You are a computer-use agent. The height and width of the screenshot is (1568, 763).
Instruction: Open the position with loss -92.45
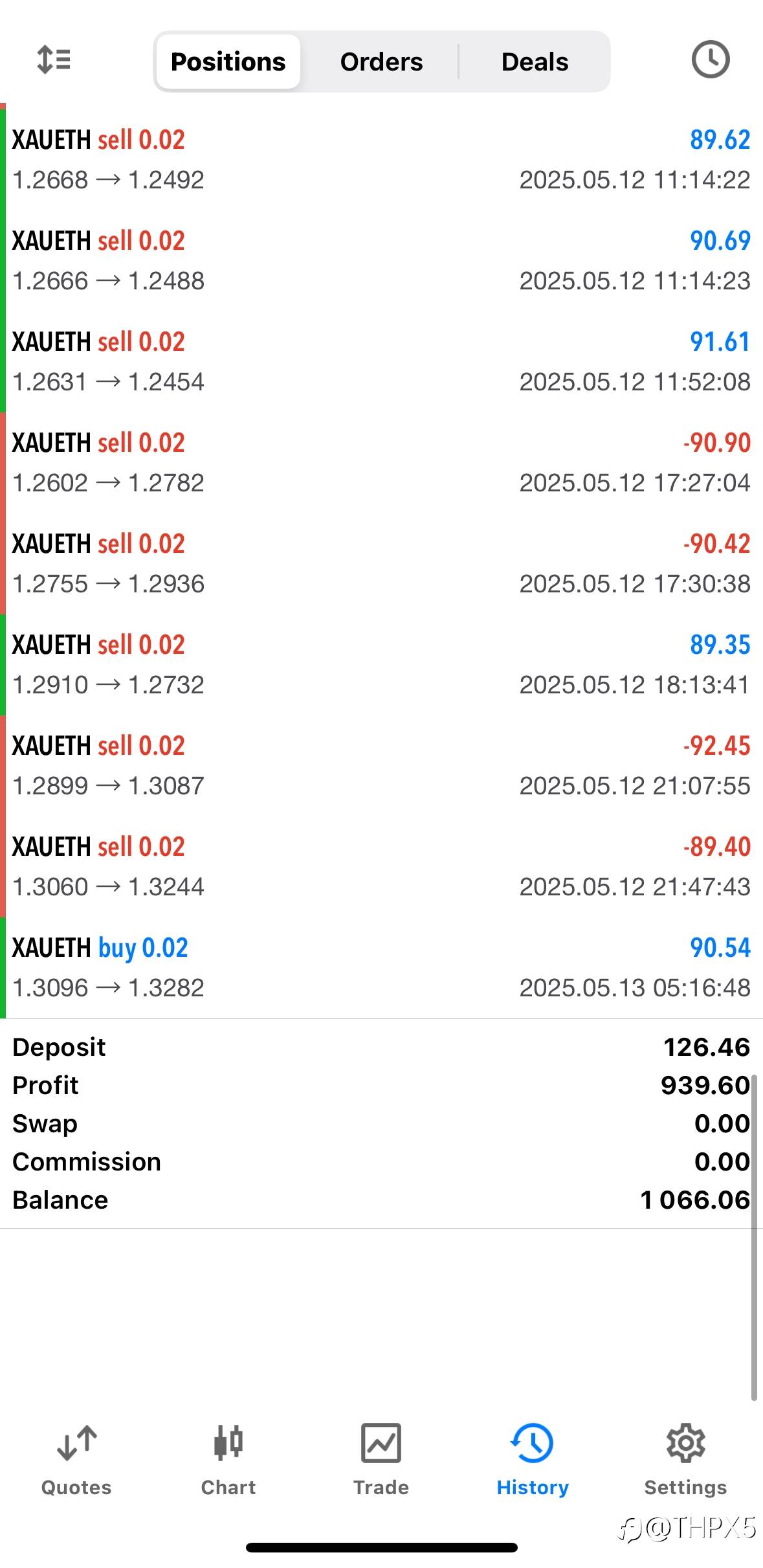pos(381,766)
